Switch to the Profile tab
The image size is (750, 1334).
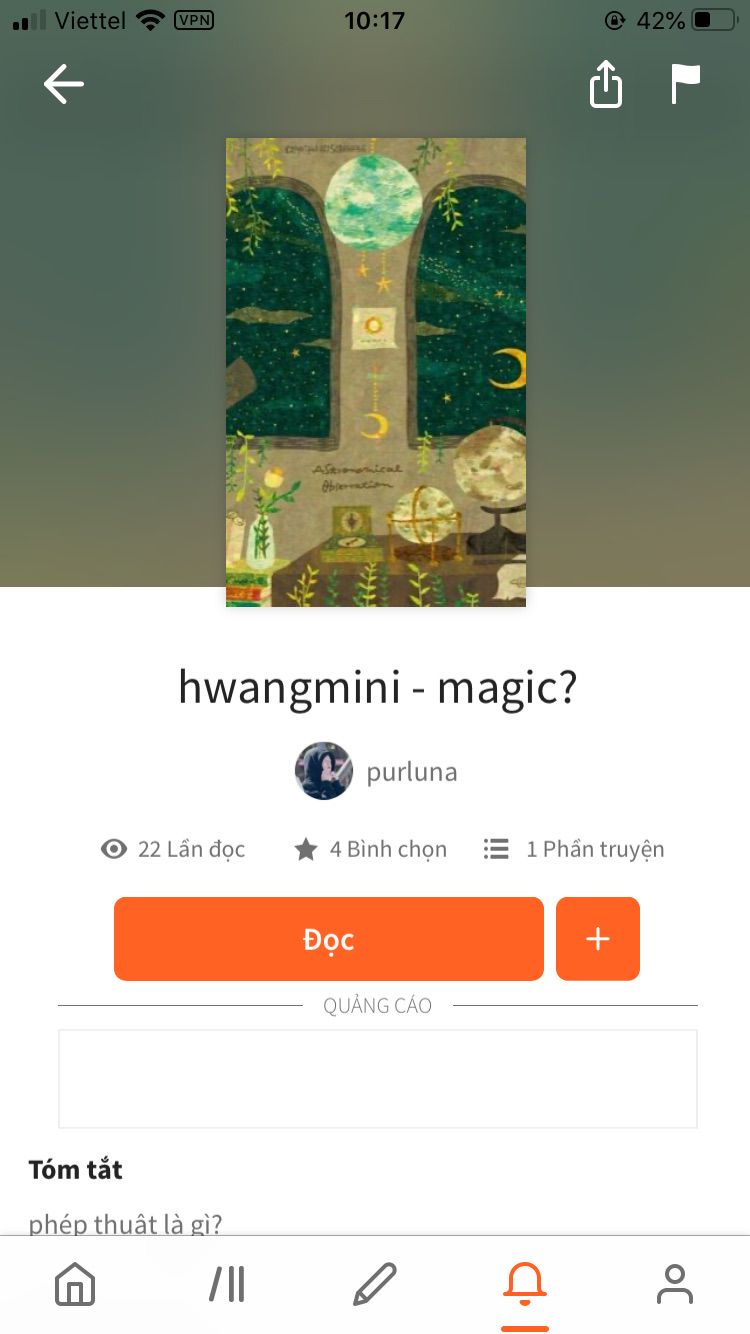[674, 1284]
